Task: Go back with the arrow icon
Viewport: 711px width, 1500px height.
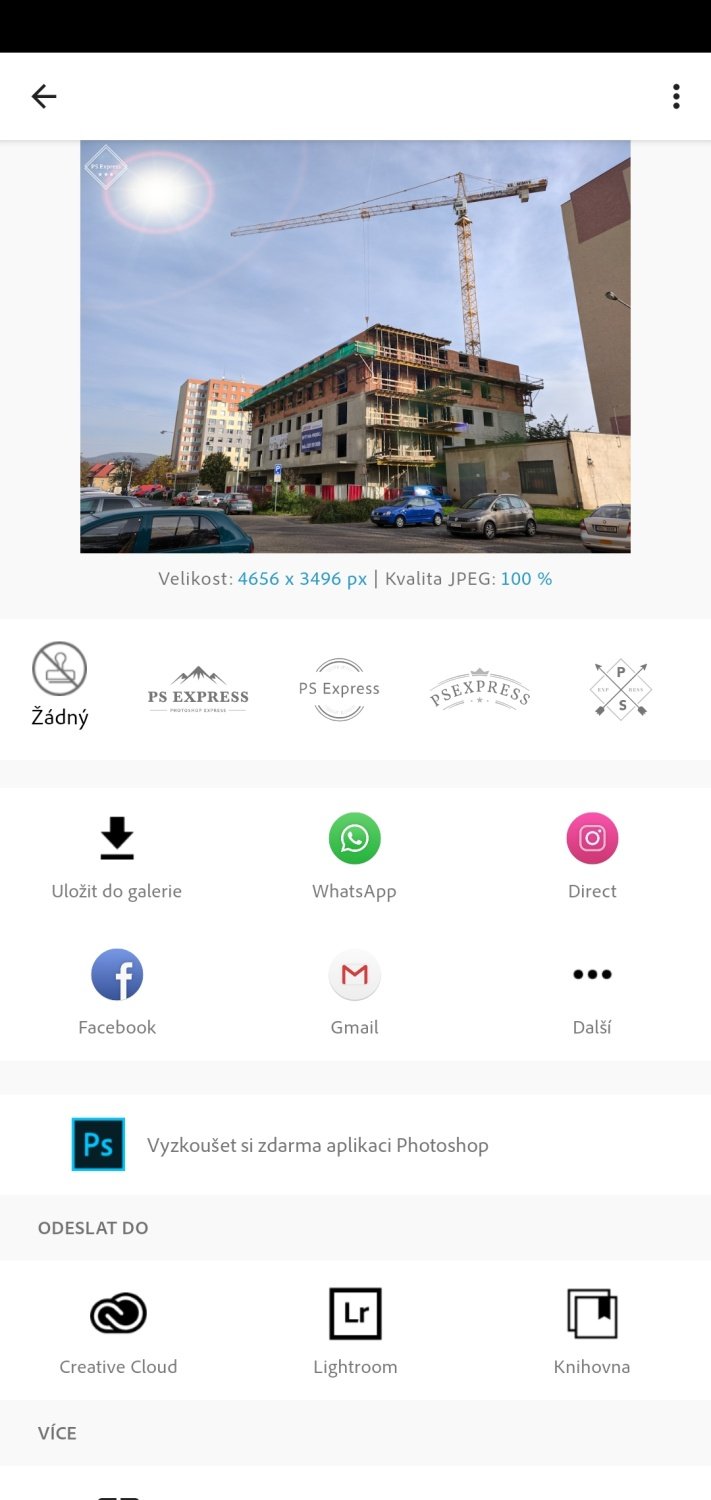Action: click(44, 96)
